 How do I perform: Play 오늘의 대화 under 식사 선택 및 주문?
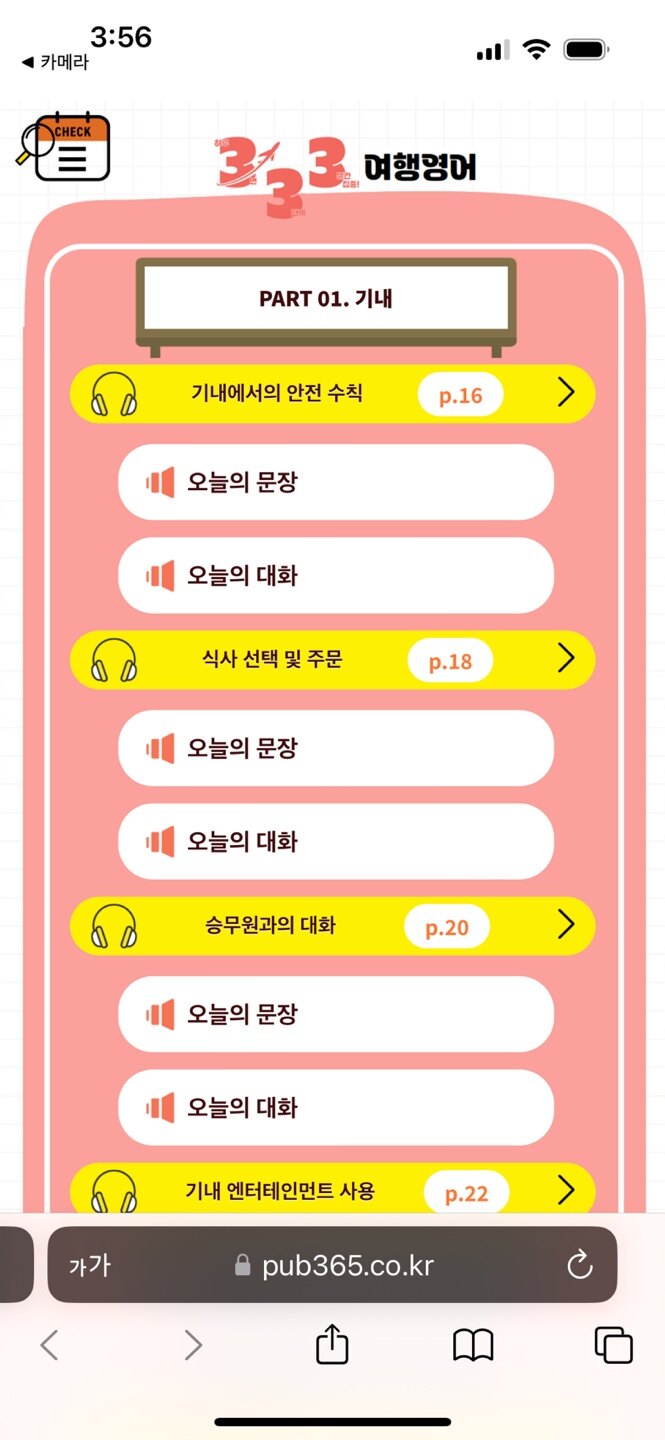pos(335,841)
